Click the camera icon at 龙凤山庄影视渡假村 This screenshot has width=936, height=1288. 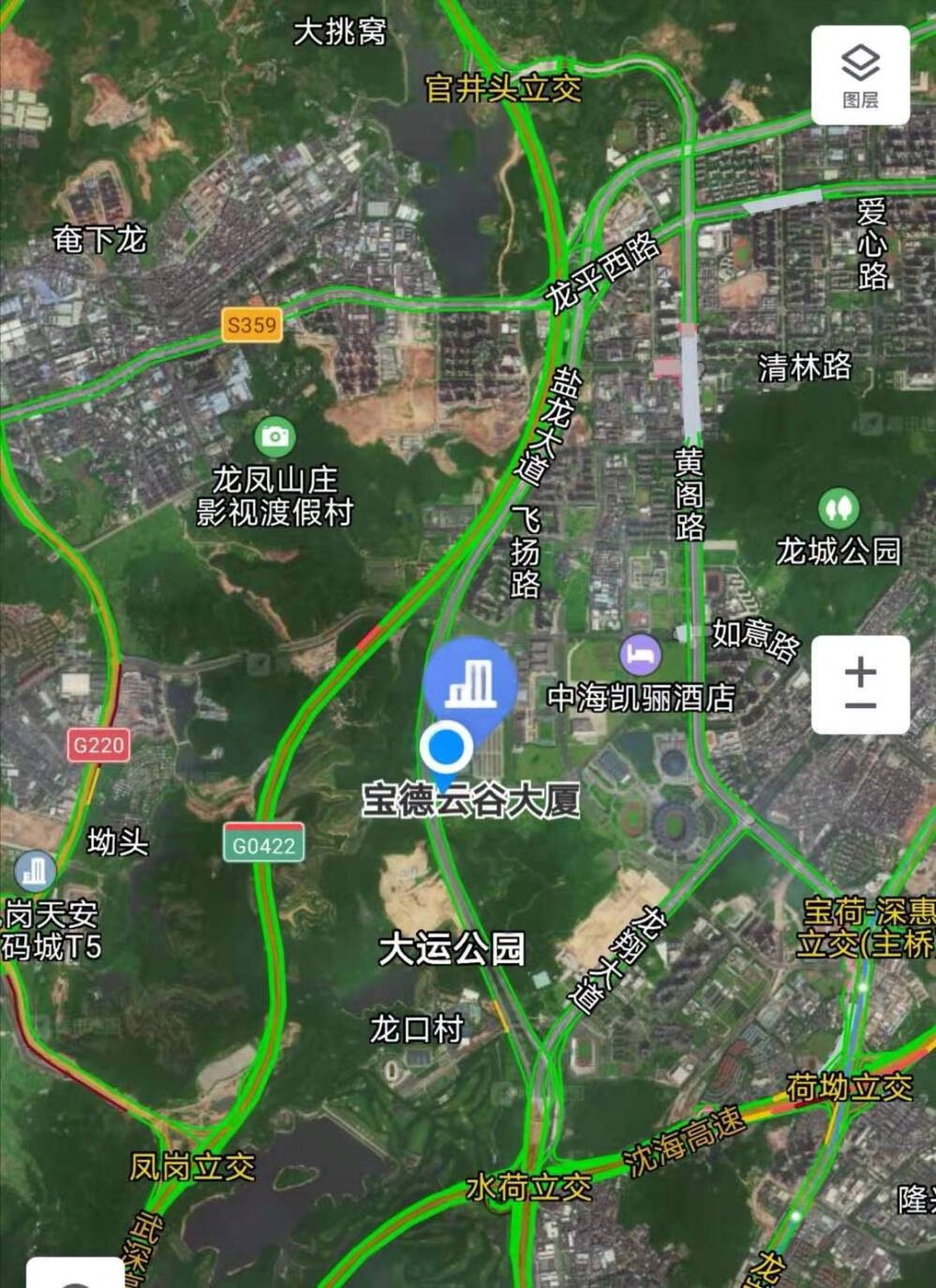click(x=274, y=437)
